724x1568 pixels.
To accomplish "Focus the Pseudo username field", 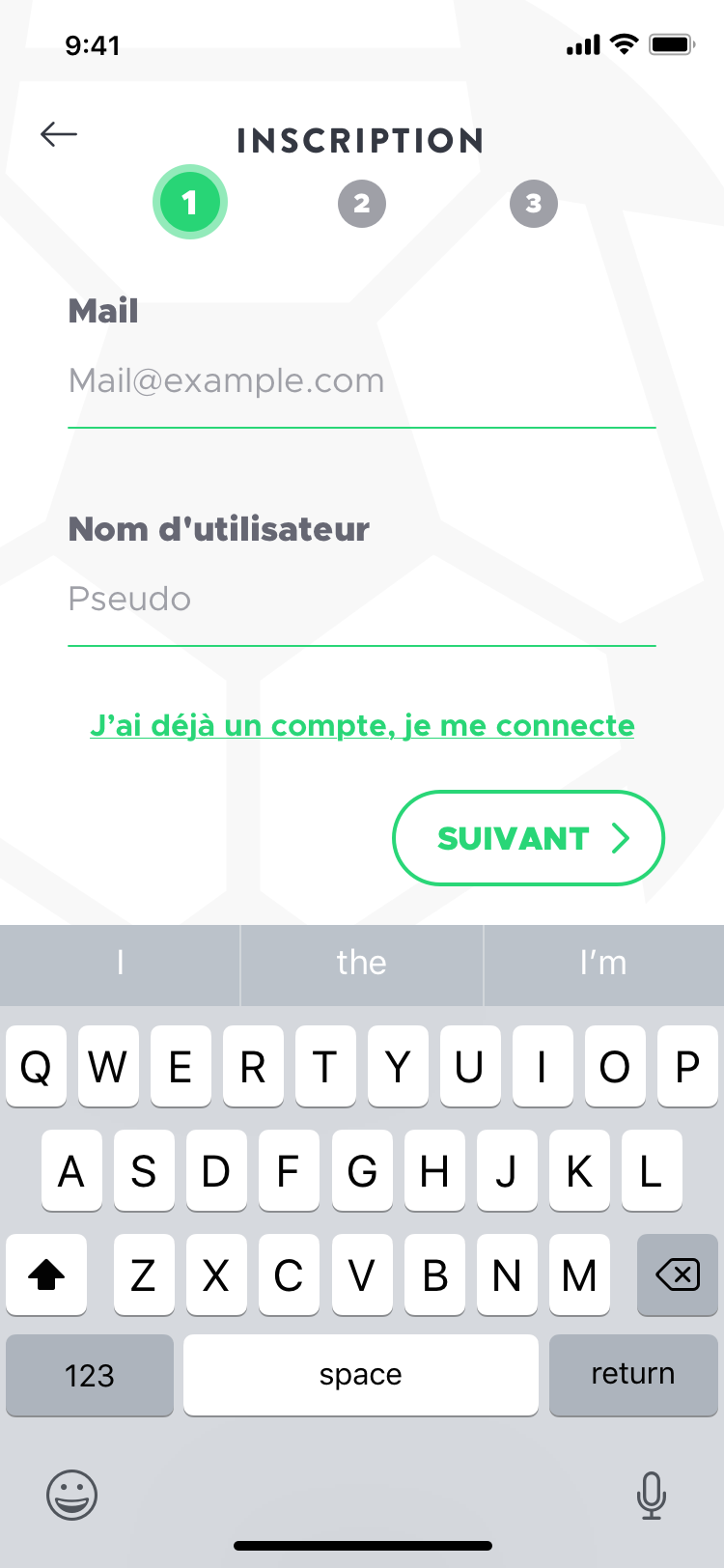I will point(361,600).
